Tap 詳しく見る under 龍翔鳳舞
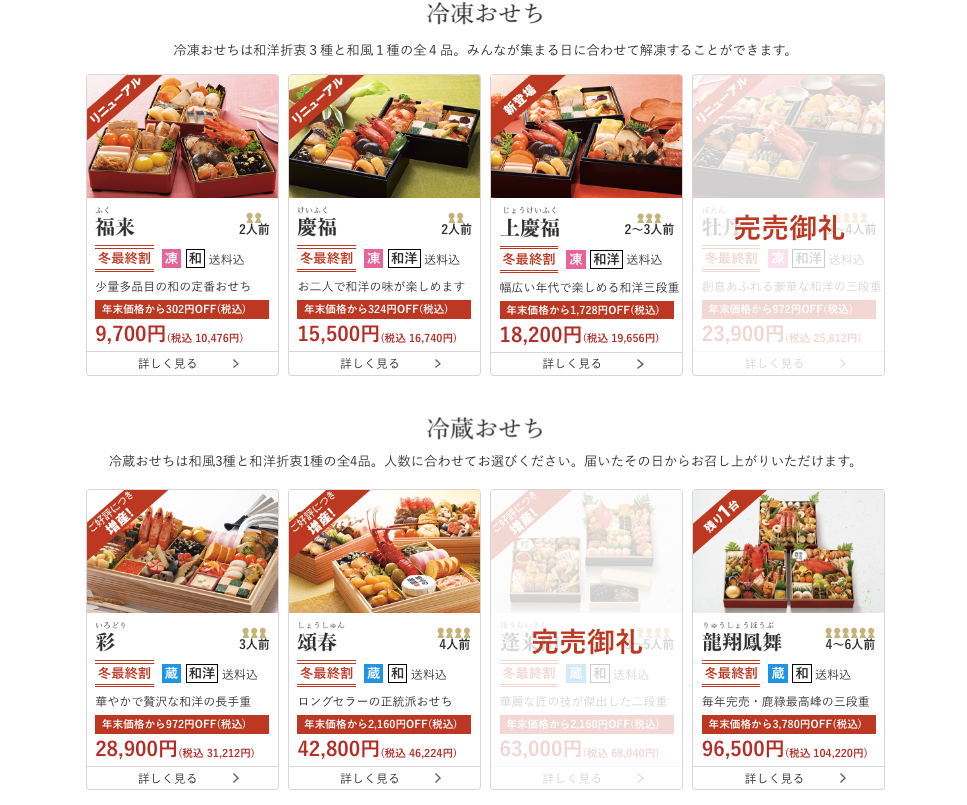Image resolution: width=967 pixels, height=805 pixels. pyautogui.click(x=788, y=778)
